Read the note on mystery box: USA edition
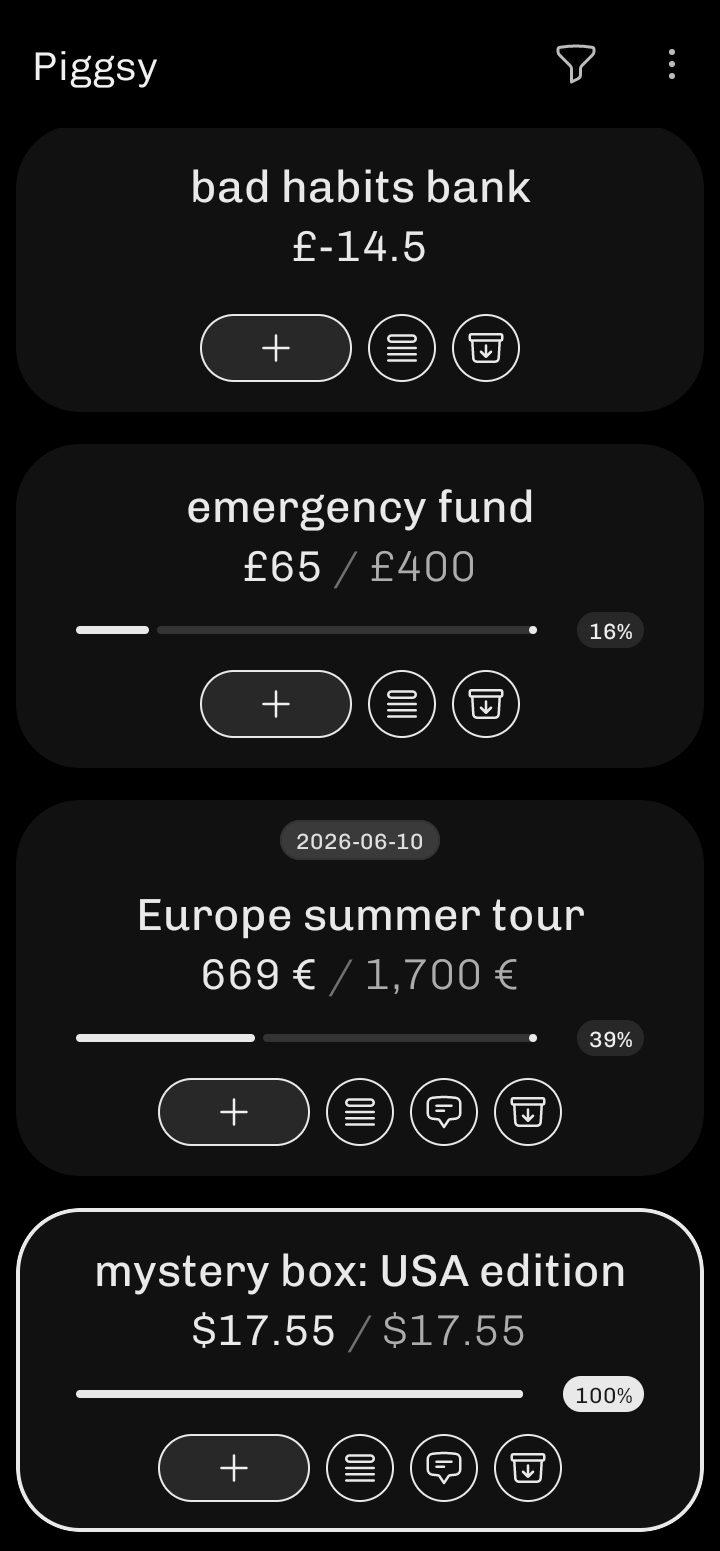 click(444, 1468)
